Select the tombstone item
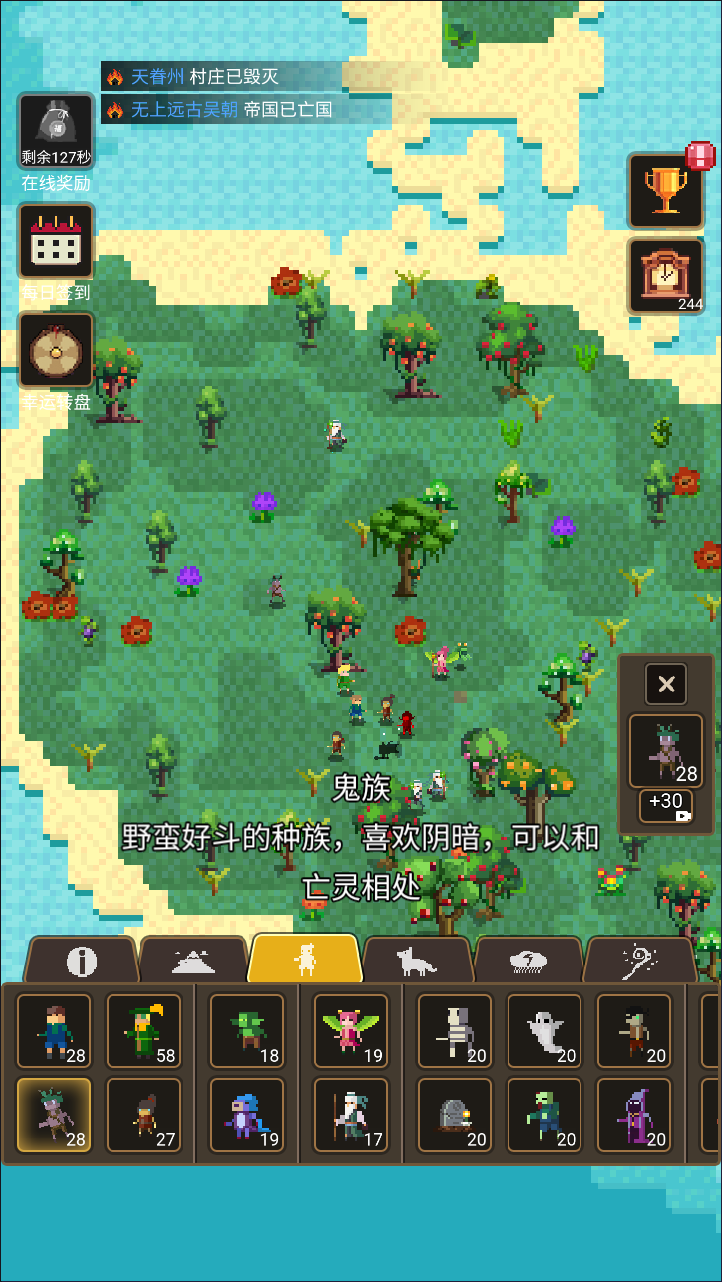This screenshot has width=722, height=1282. pos(455,1115)
